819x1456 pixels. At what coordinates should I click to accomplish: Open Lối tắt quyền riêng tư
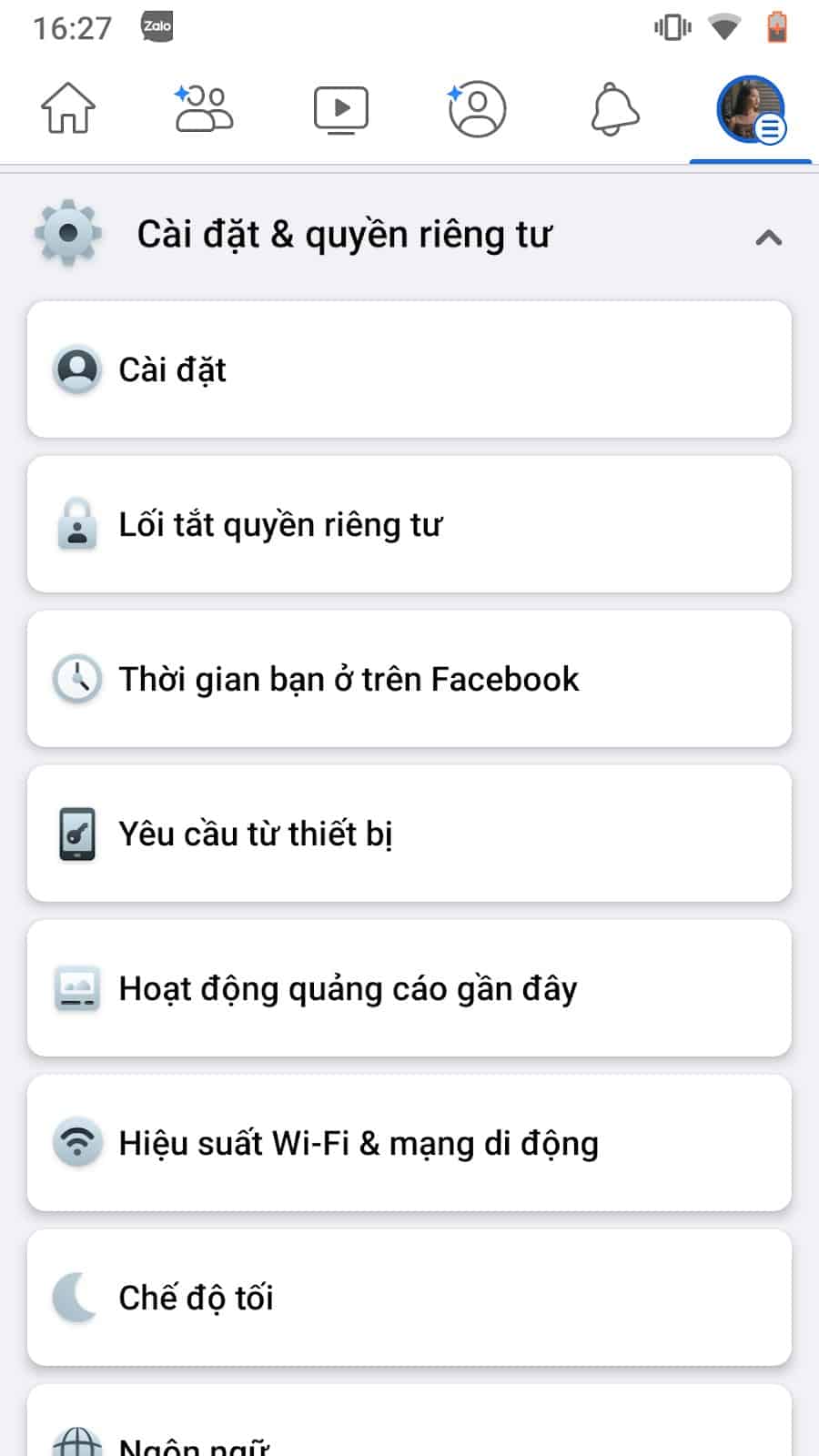pyautogui.click(x=409, y=524)
